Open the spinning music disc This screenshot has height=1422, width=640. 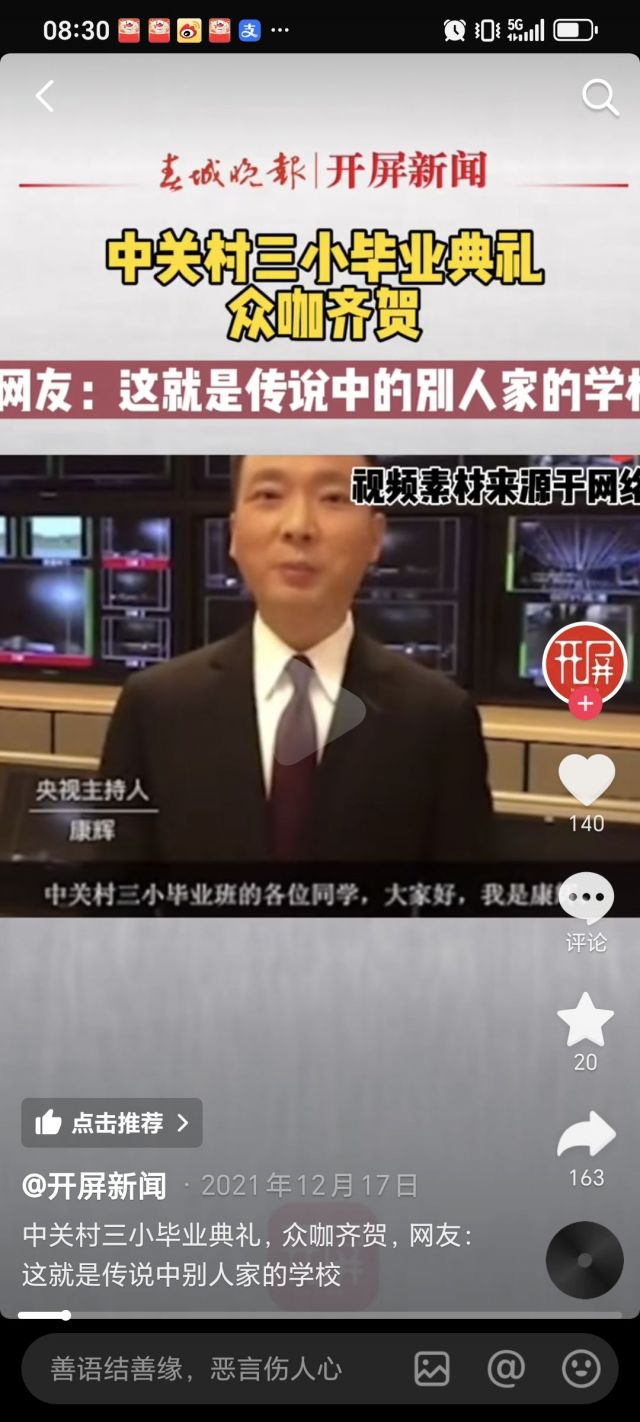coord(585,1260)
